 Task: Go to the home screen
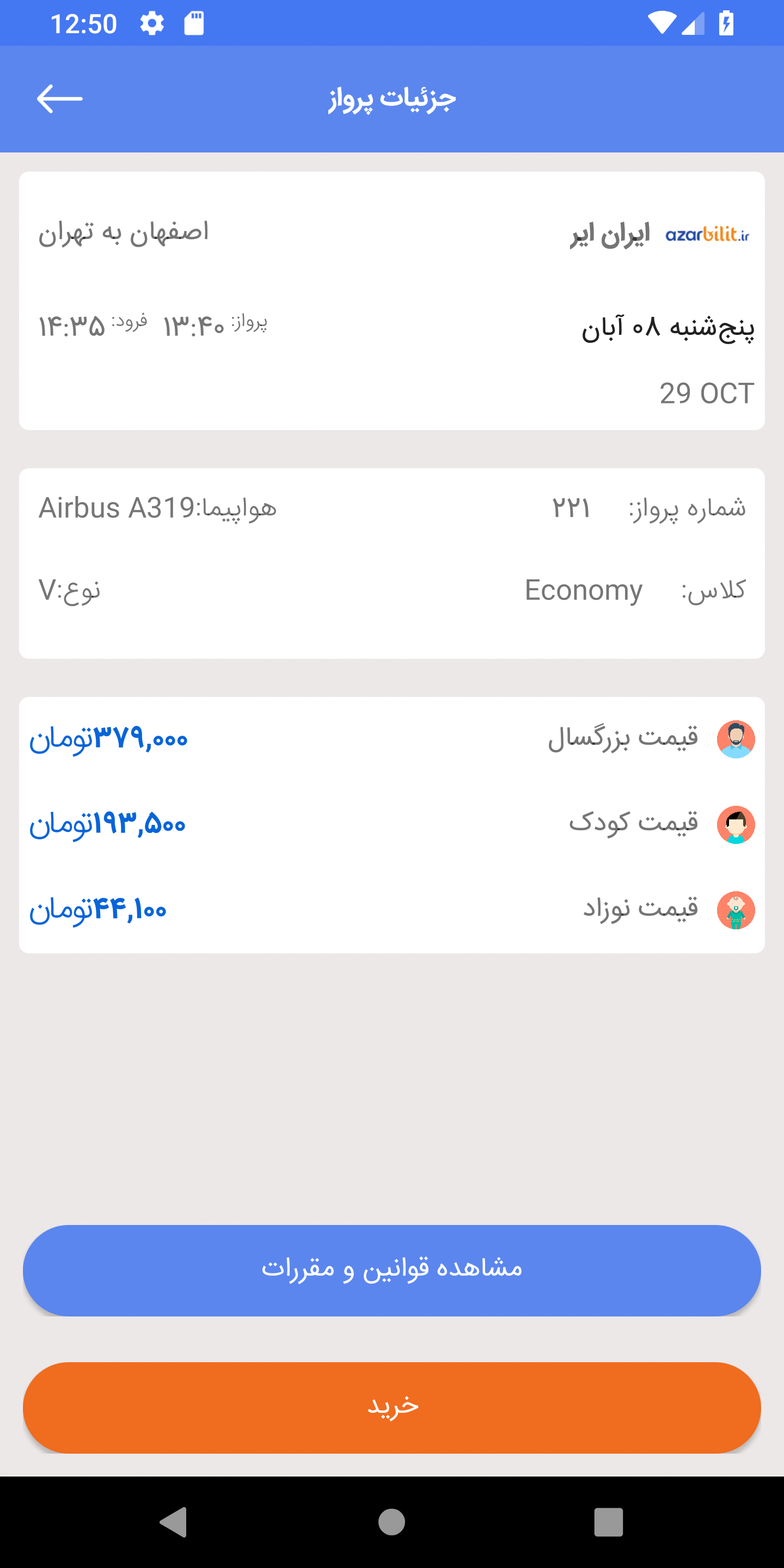391,1522
